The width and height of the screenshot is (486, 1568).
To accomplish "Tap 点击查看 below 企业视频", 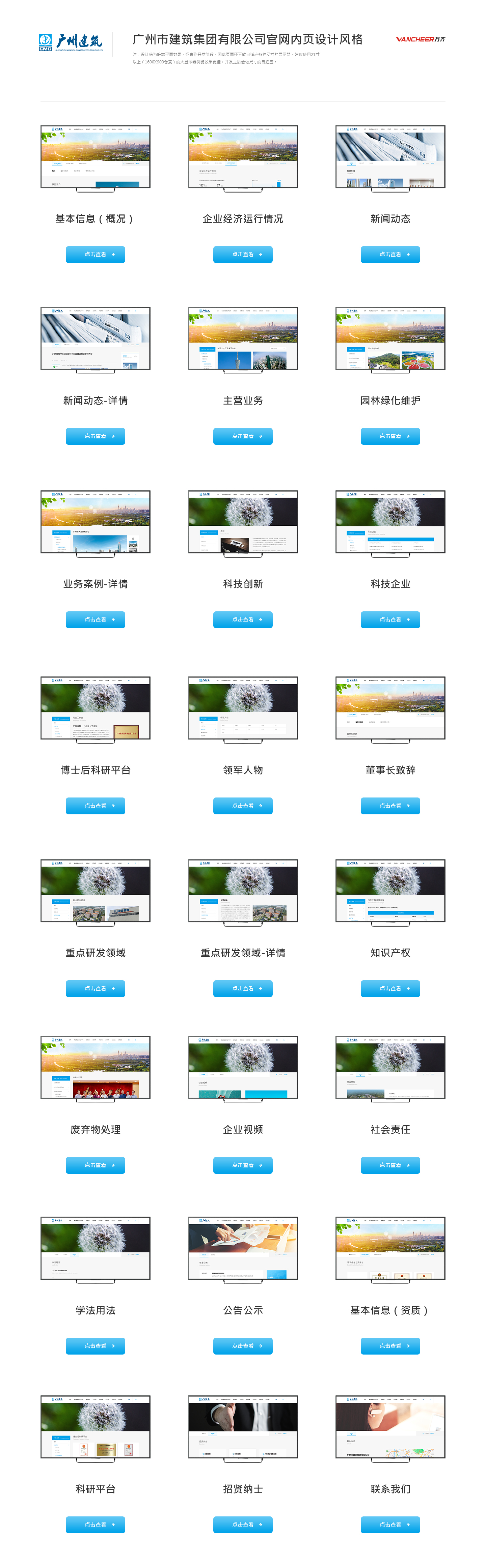I will [x=243, y=1165].
